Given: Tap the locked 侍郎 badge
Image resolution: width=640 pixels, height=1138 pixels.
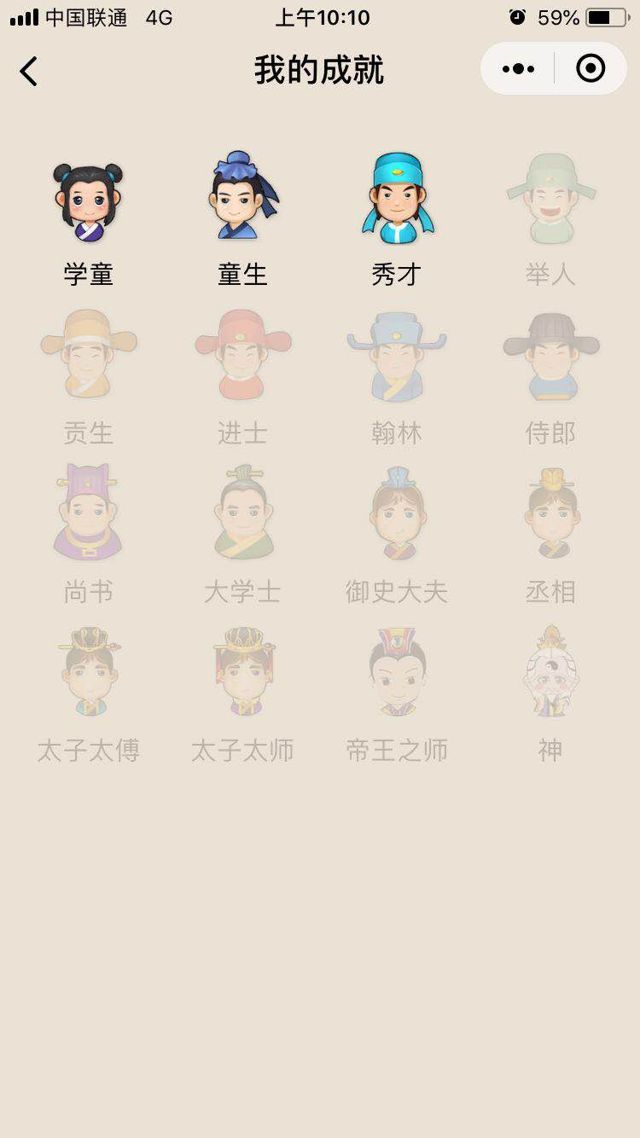Looking at the screenshot, I should (551, 356).
